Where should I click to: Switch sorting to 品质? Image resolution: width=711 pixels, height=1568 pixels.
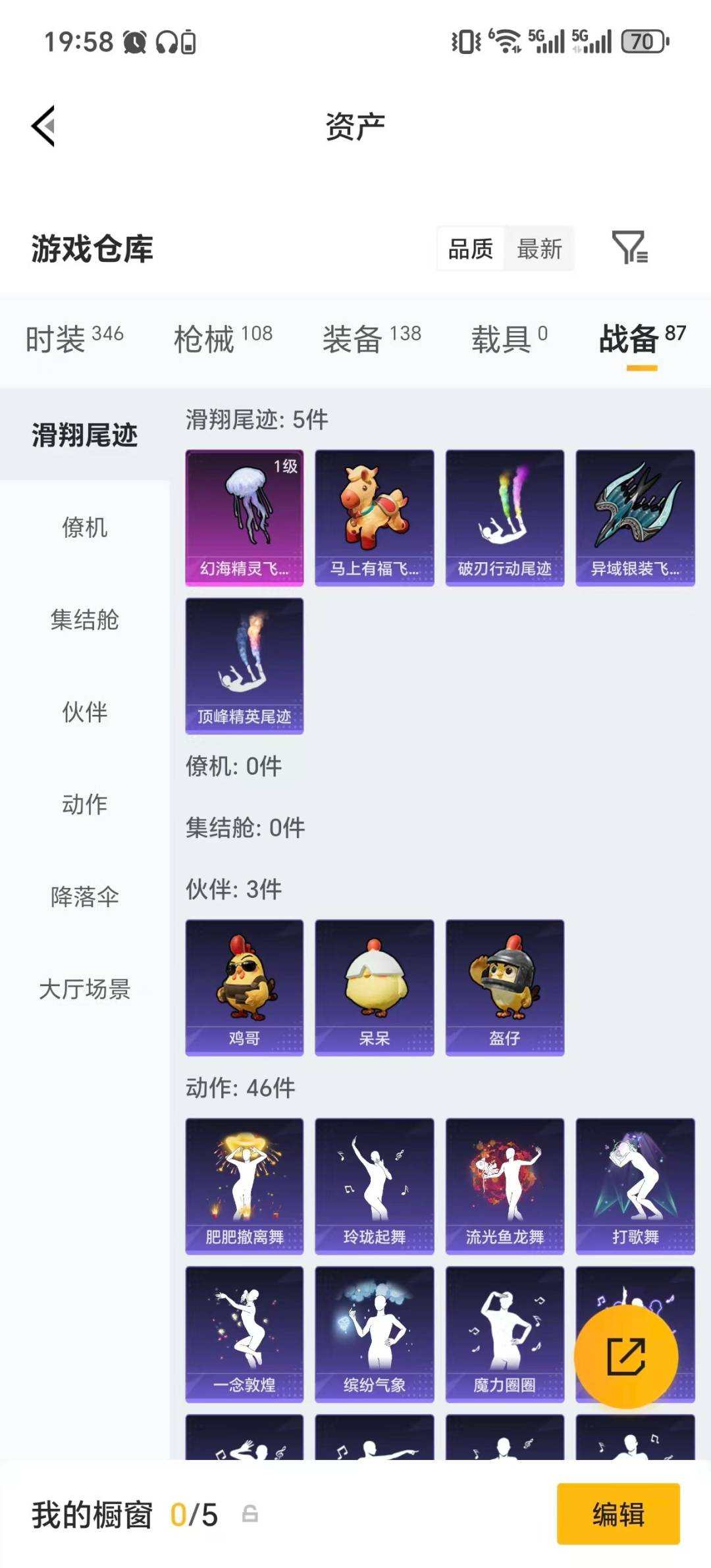coord(469,248)
